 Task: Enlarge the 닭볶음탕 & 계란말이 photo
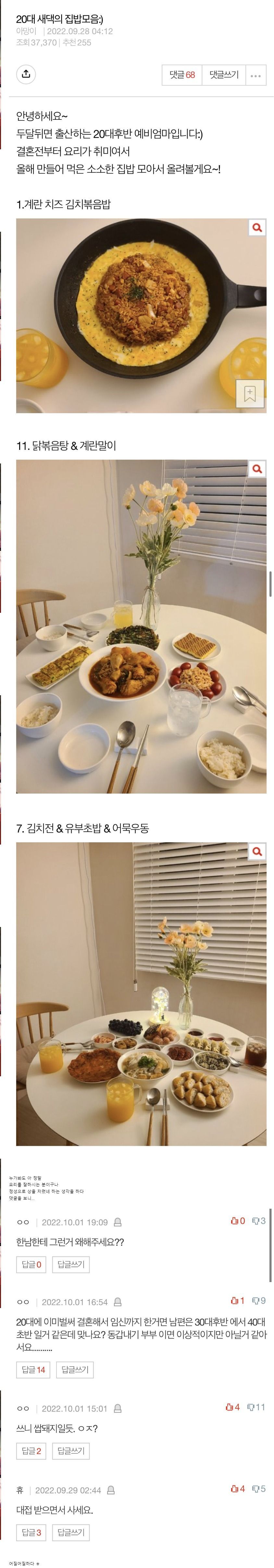pos(257,469)
